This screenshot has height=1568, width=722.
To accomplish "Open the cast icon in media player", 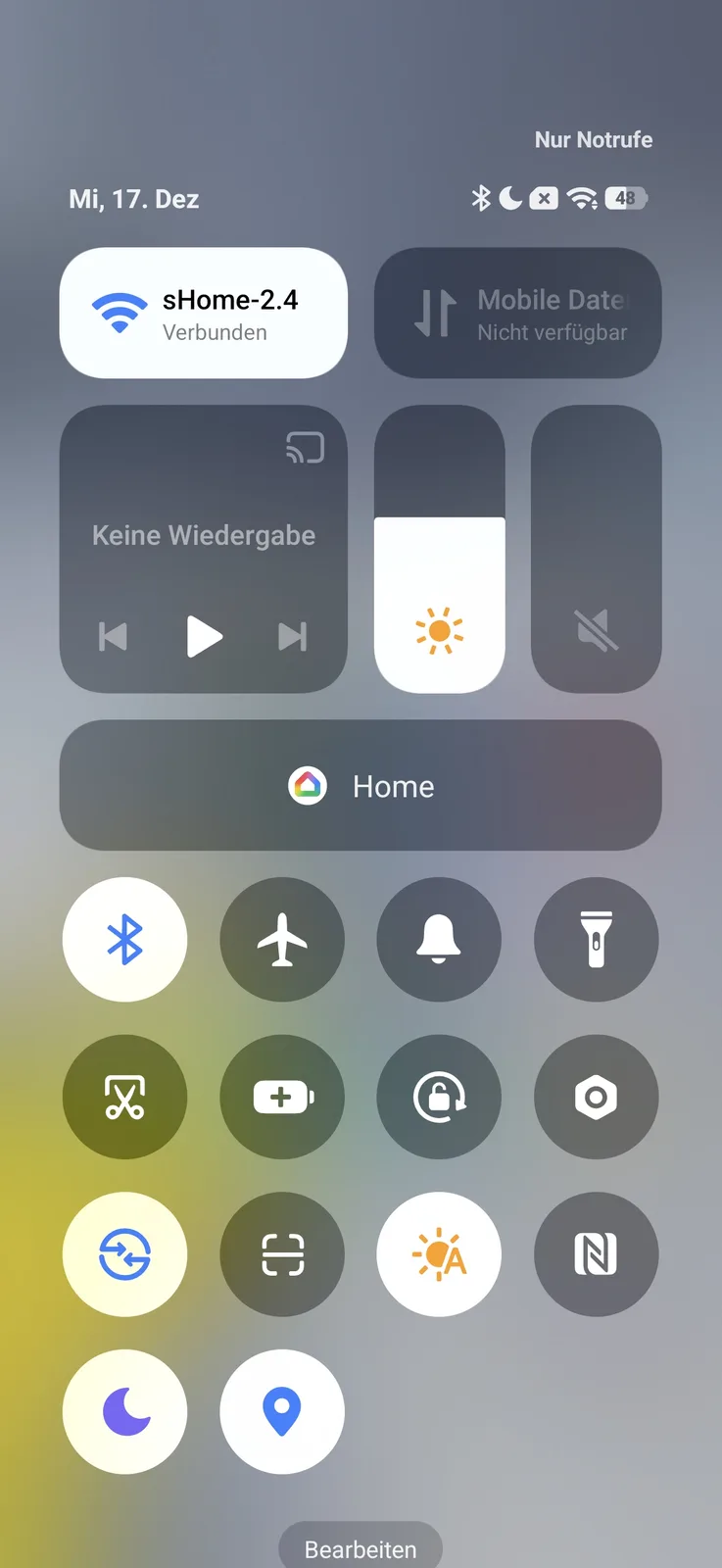I will point(305,448).
